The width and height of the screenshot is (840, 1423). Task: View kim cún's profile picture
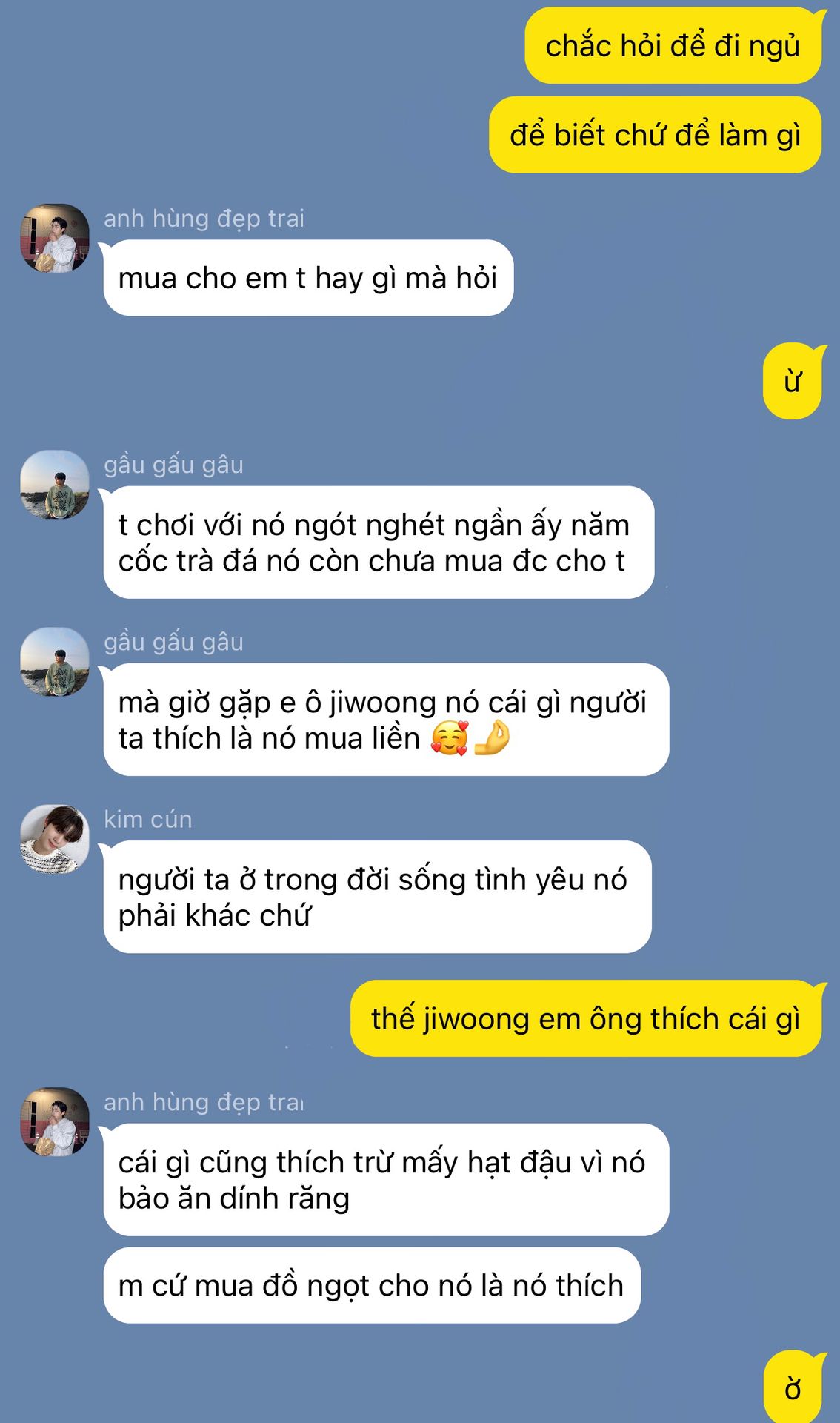(x=54, y=839)
